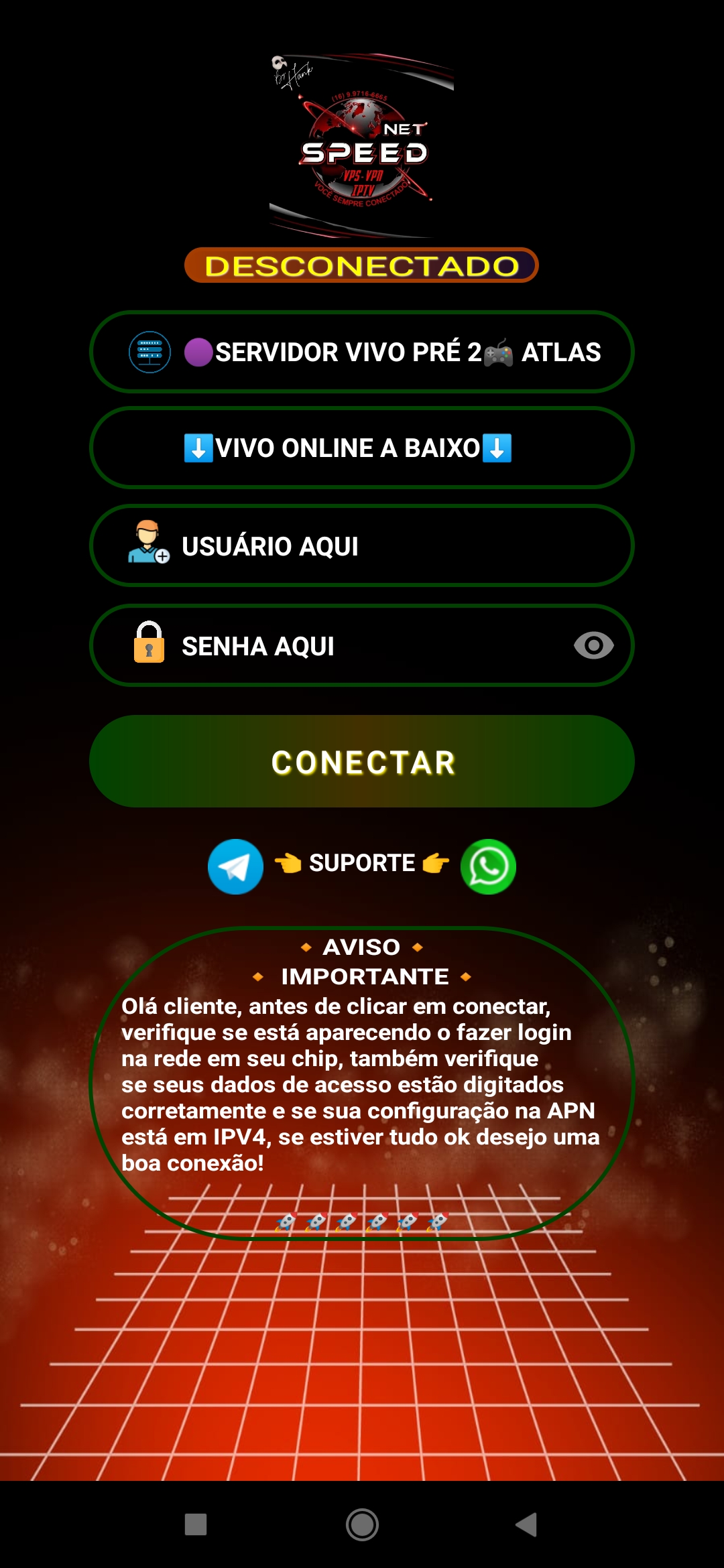Open WhatsApp support
The width and height of the screenshot is (724, 1568).
click(x=488, y=866)
